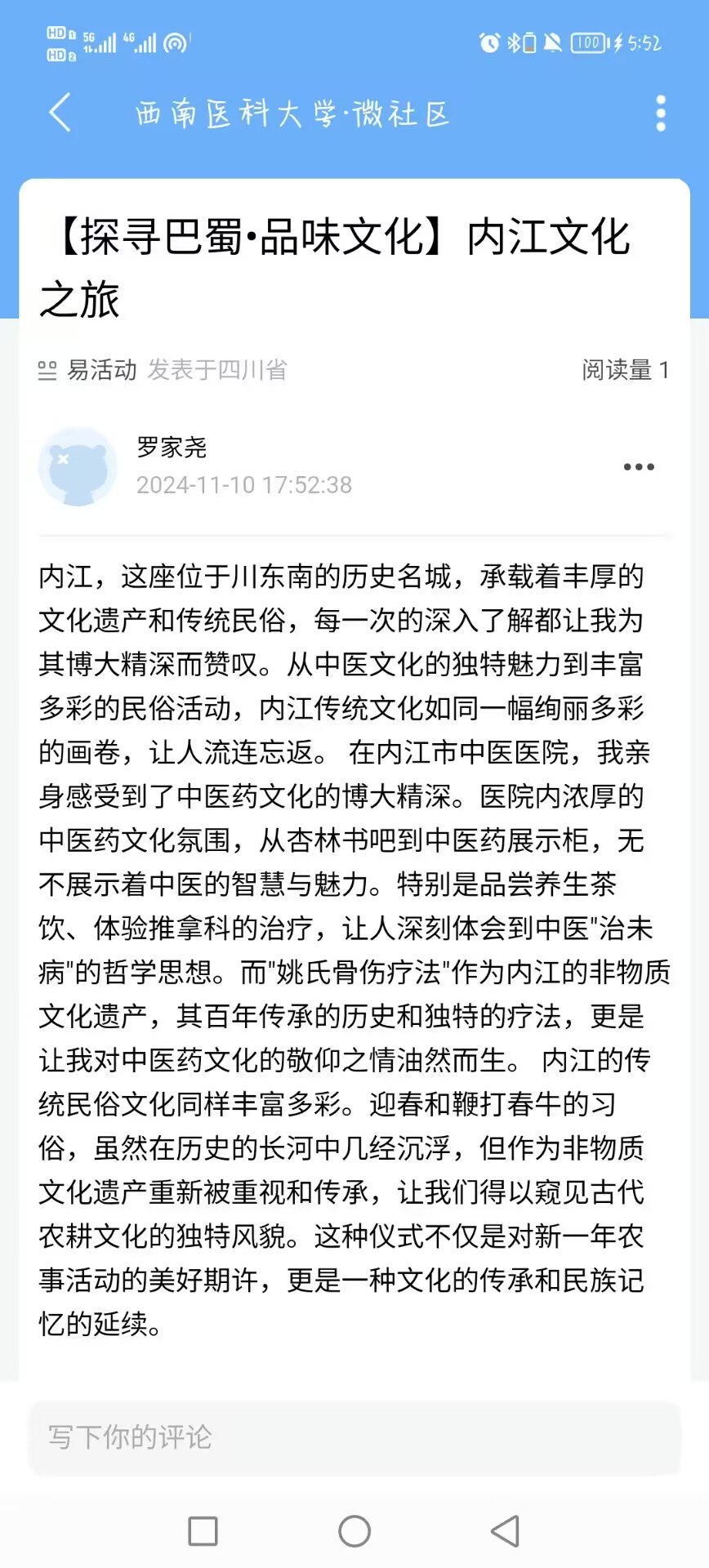This screenshot has height=1568, width=709.
Task: Open the vertical three-dot overflow menu
Action: pyautogui.click(x=660, y=113)
